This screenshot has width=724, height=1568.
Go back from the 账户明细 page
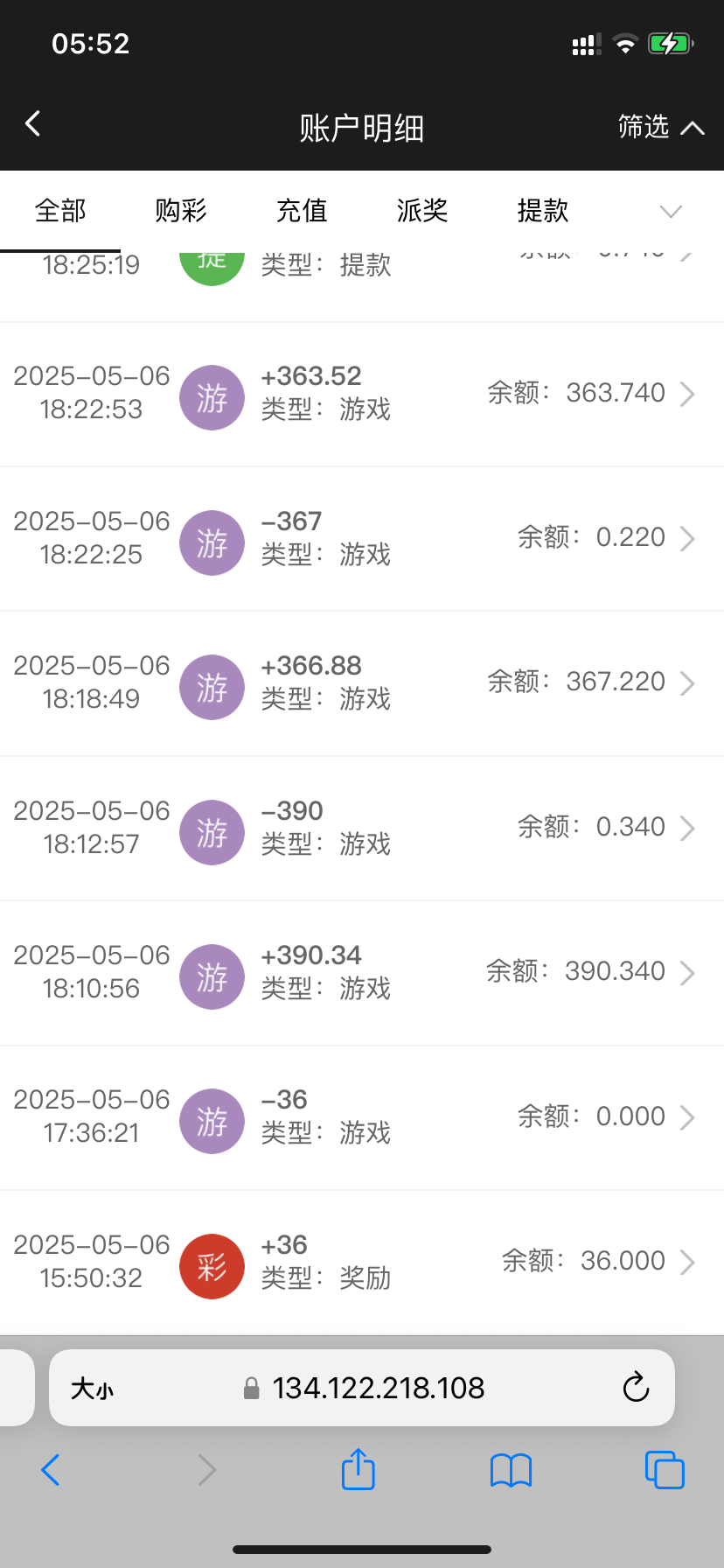[x=33, y=124]
